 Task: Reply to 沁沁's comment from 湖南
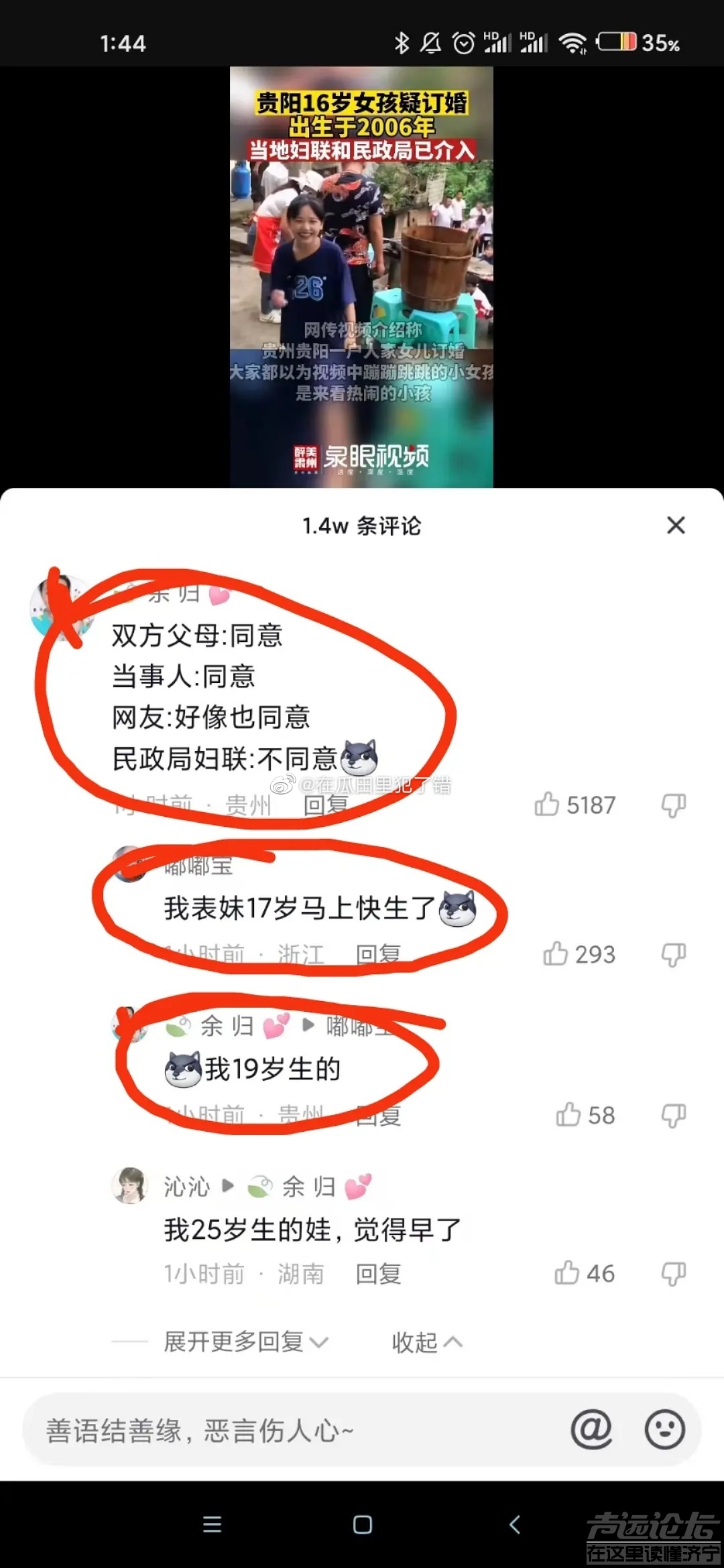coord(378,1274)
